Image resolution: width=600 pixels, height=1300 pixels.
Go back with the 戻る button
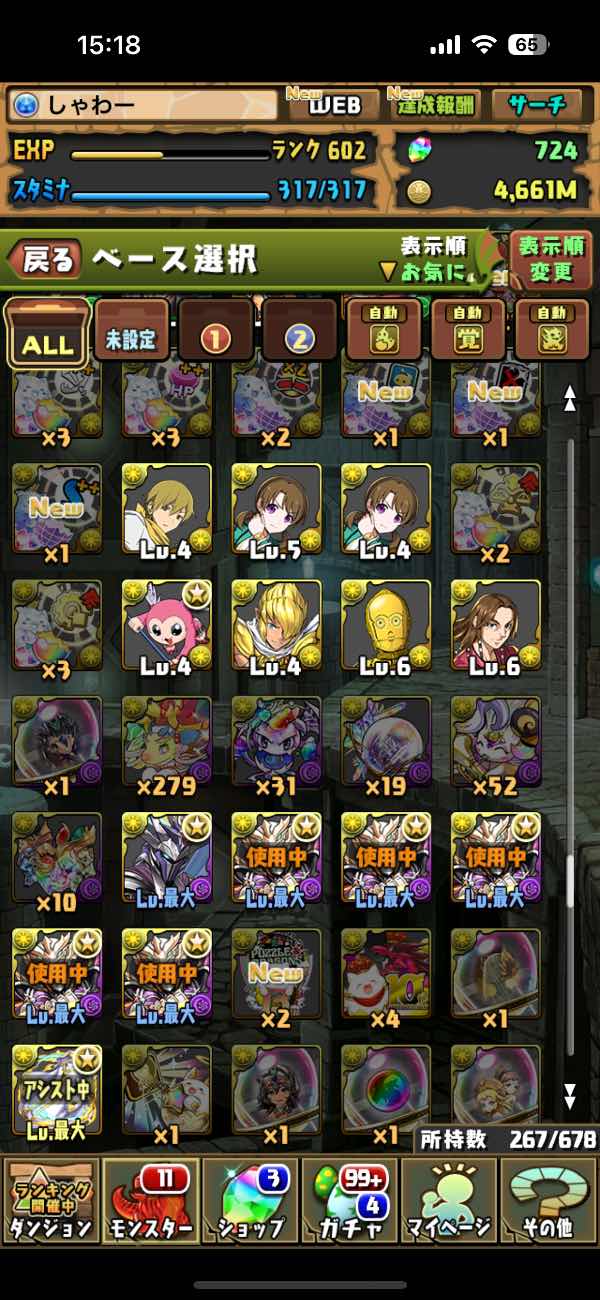pos(45,260)
